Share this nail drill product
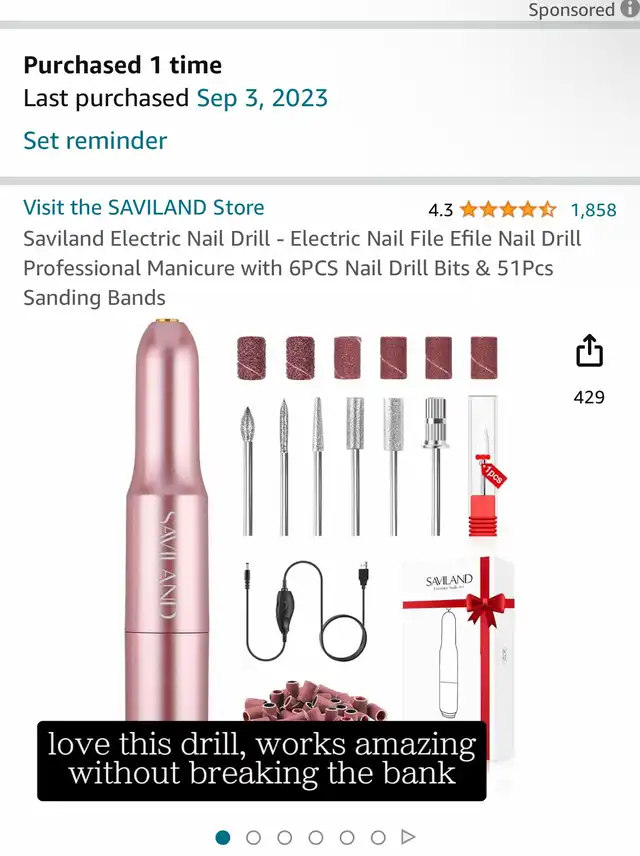This screenshot has width=640, height=856. [589, 352]
